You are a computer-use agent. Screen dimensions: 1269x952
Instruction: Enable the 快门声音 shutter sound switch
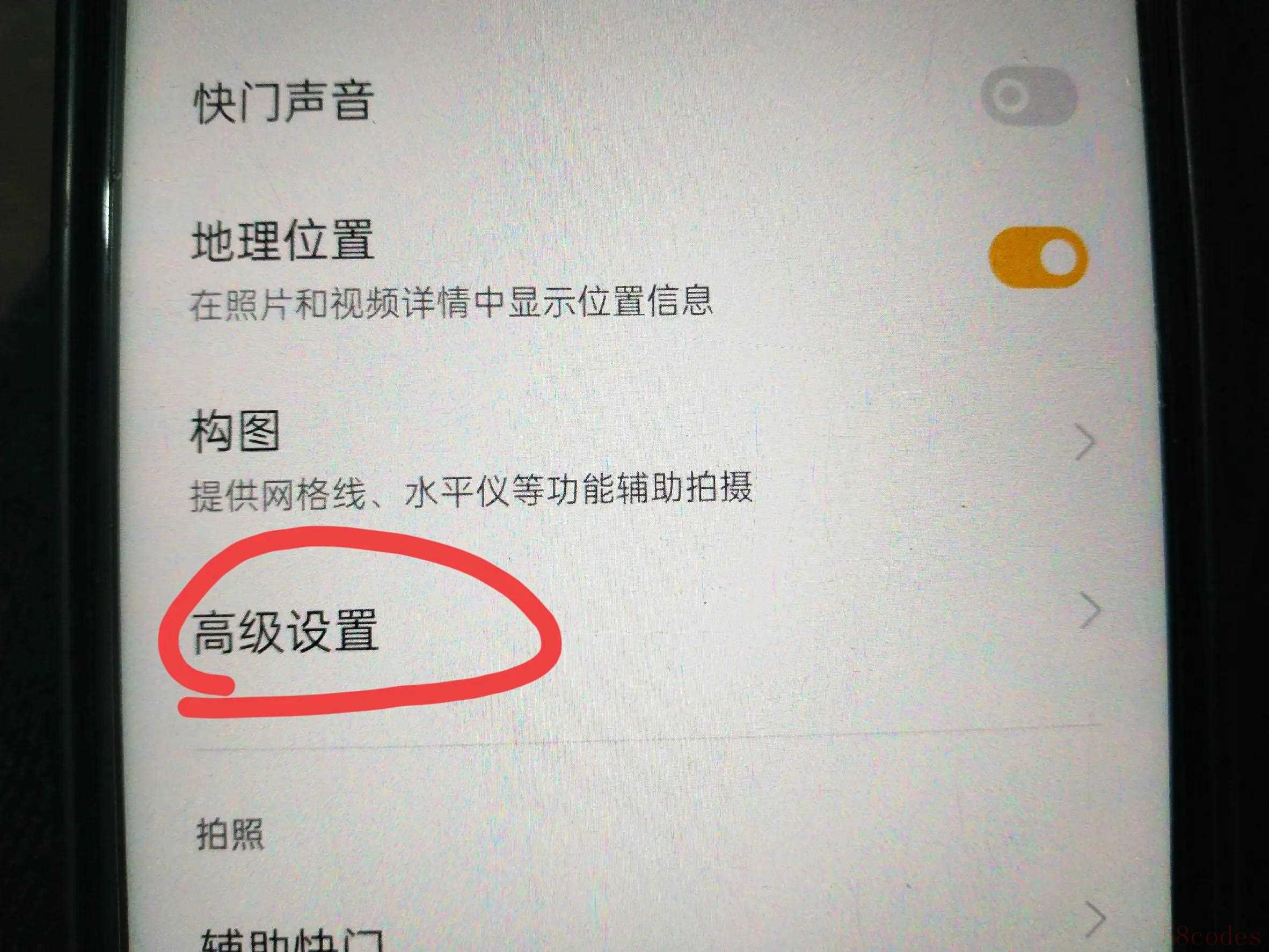[x=1029, y=96]
